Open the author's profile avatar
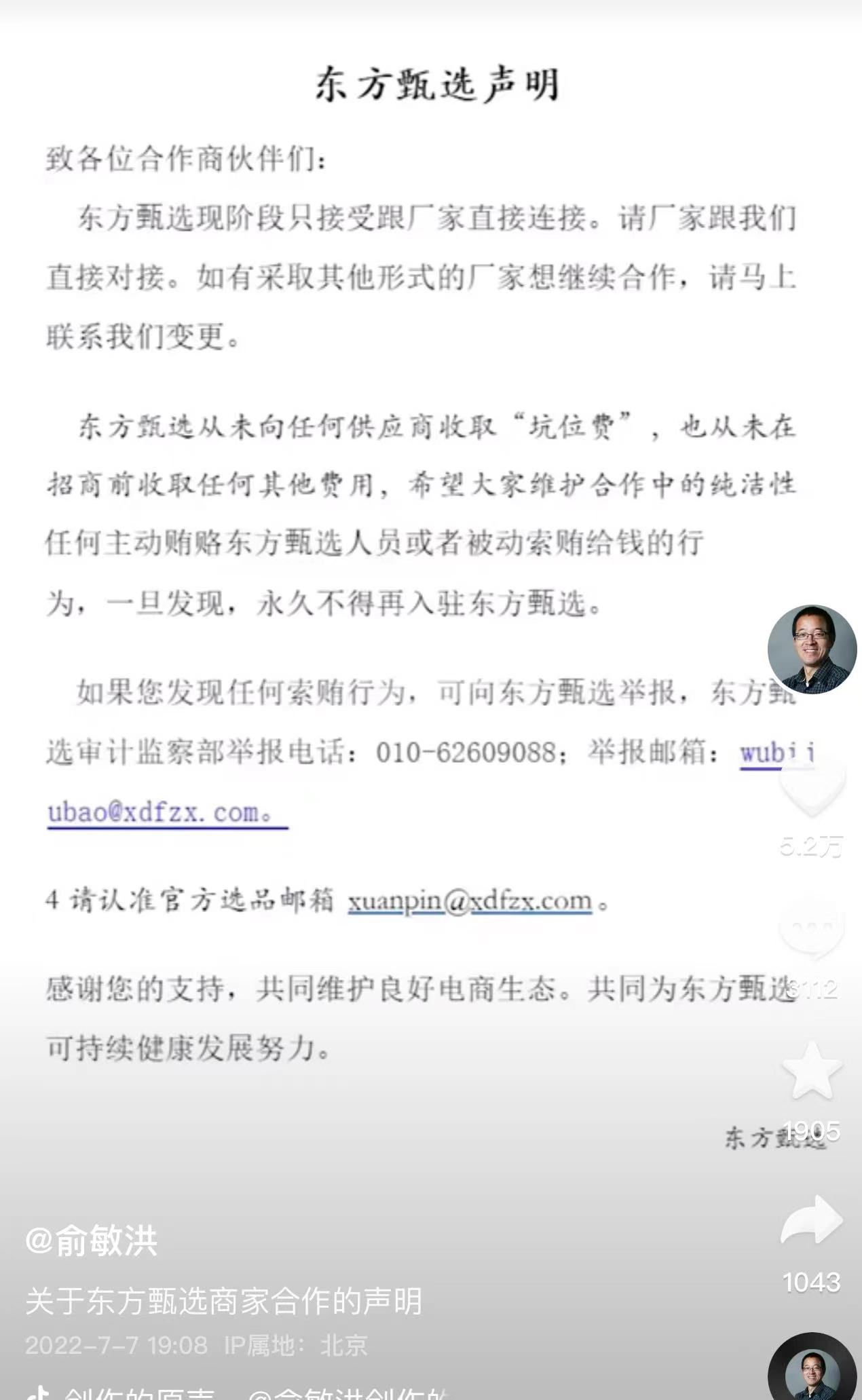The image size is (862, 1400). click(812, 649)
